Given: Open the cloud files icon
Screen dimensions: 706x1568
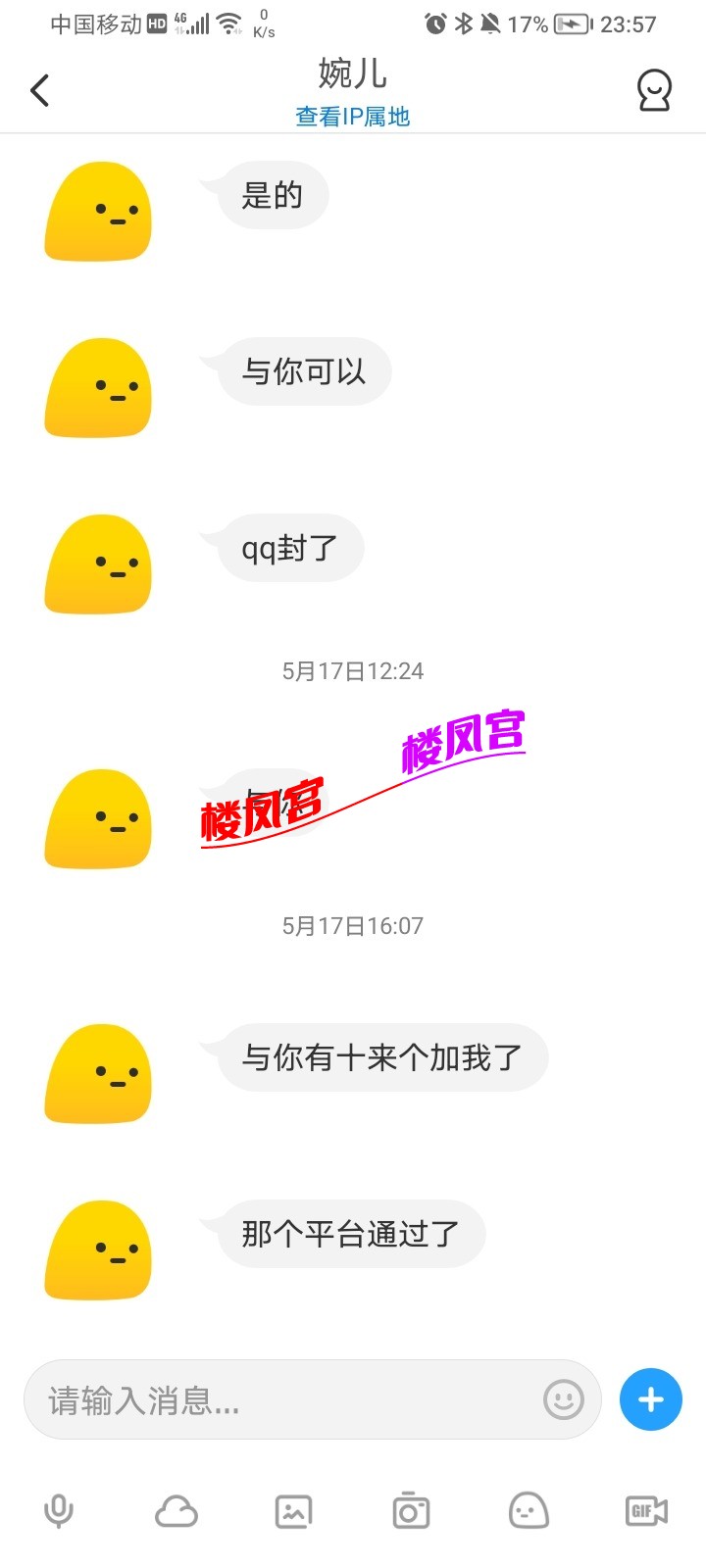Looking at the screenshot, I should tap(176, 1511).
